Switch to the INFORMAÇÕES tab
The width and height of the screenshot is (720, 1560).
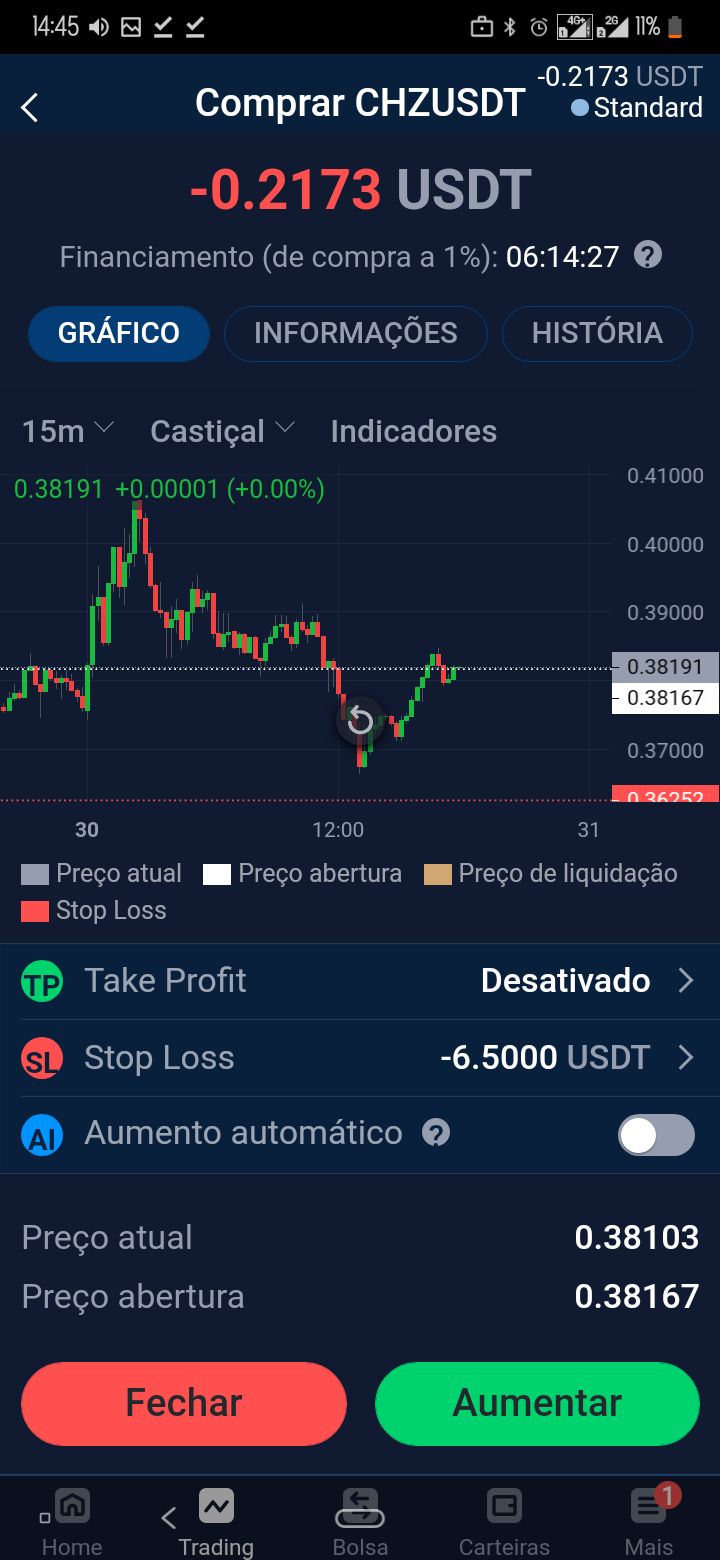click(x=355, y=333)
